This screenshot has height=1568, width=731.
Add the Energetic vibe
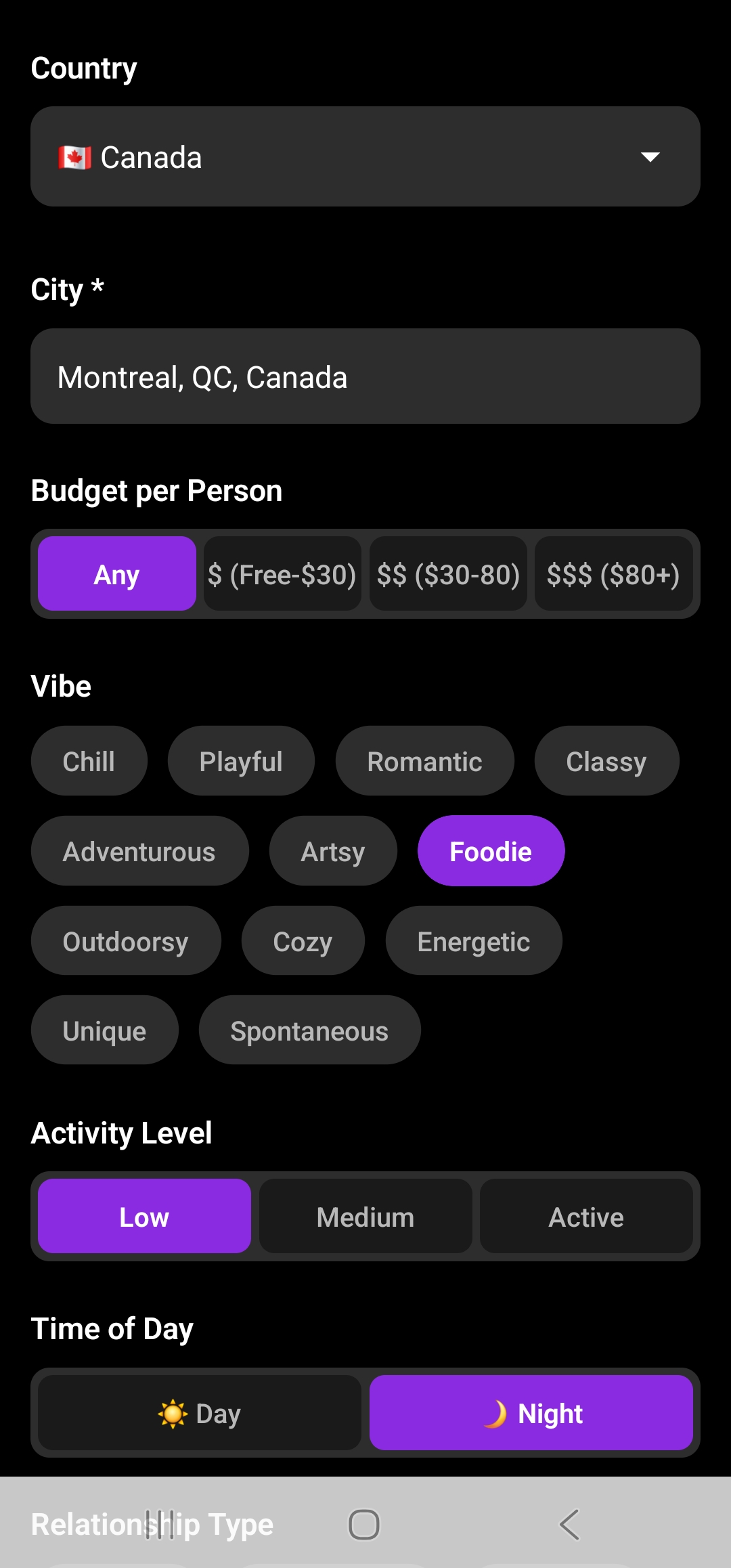tap(474, 941)
